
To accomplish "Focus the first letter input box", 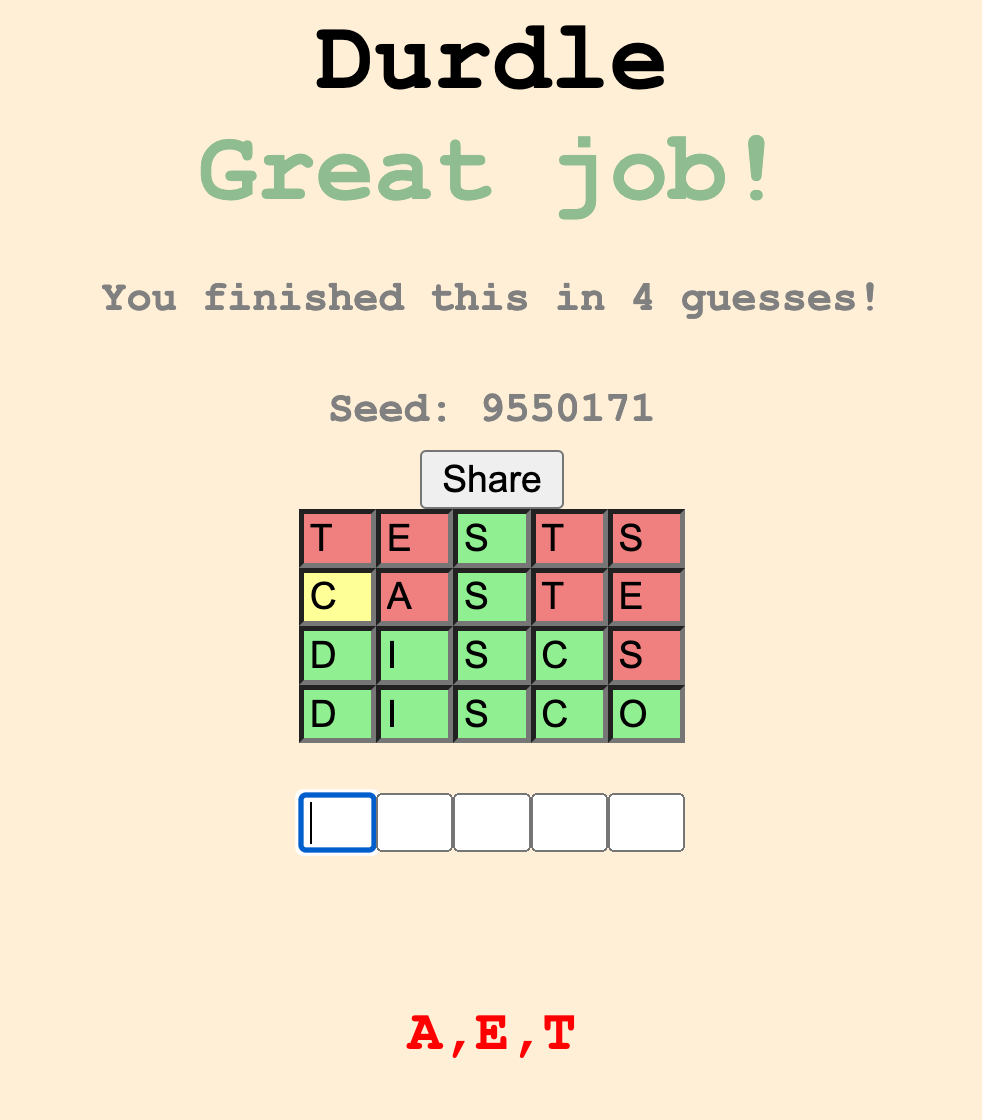I will pos(337,822).
